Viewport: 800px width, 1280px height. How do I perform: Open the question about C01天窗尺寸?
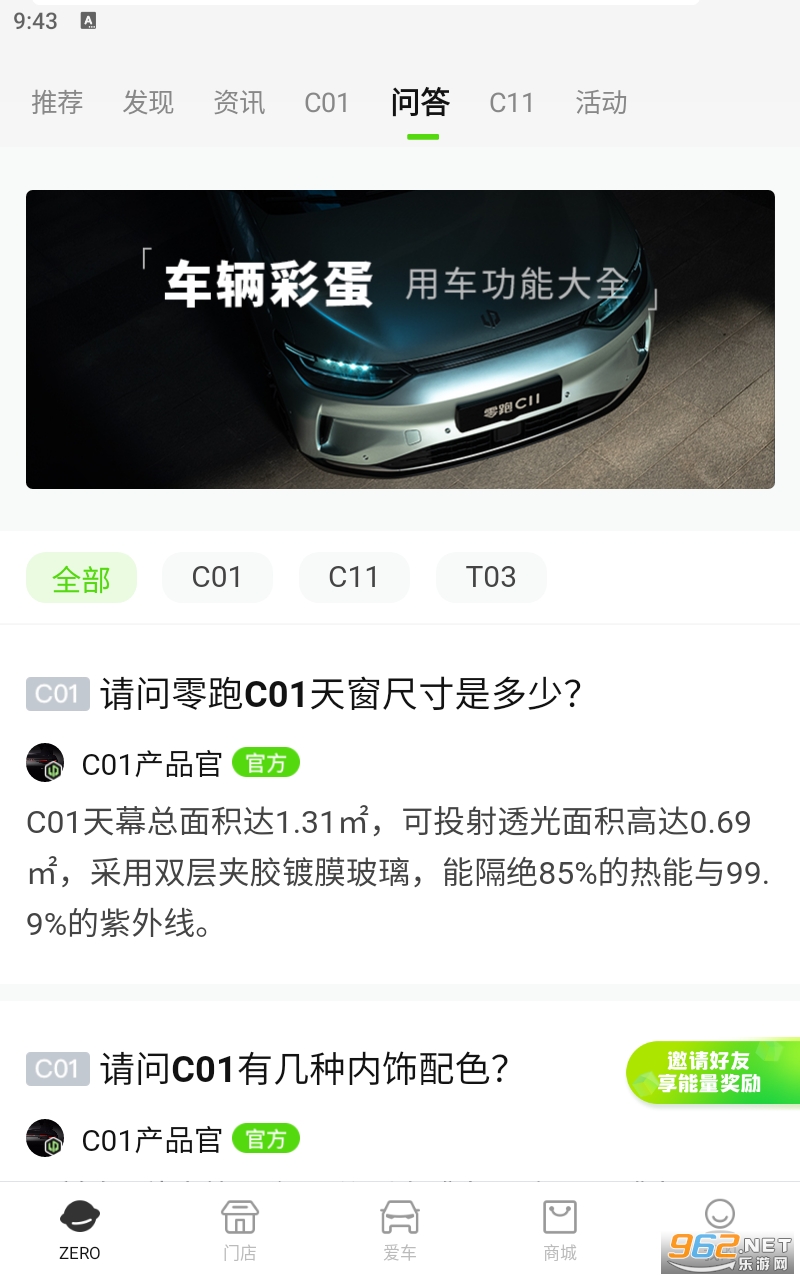tap(340, 694)
